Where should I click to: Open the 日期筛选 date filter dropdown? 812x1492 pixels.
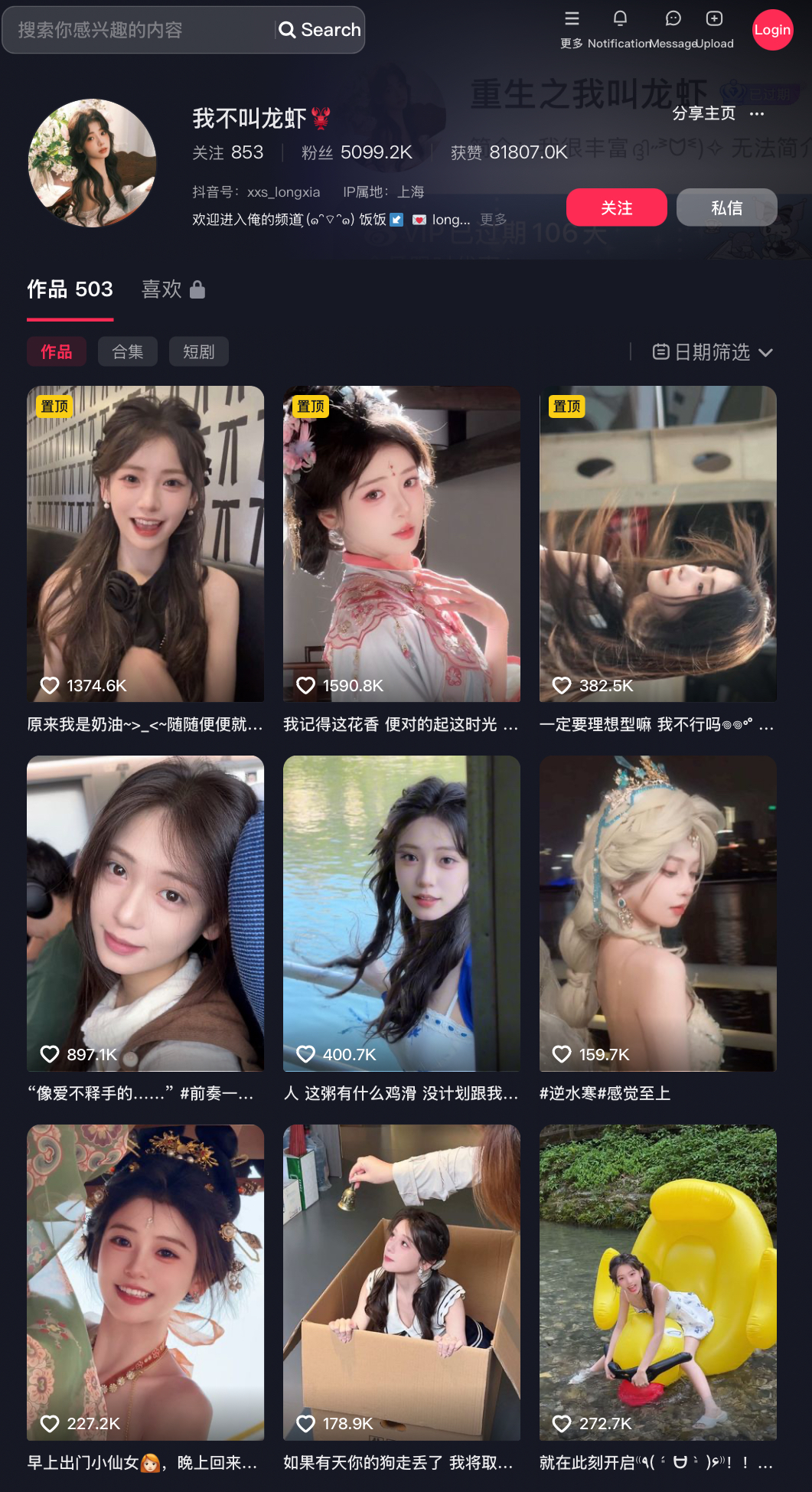[x=713, y=351]
